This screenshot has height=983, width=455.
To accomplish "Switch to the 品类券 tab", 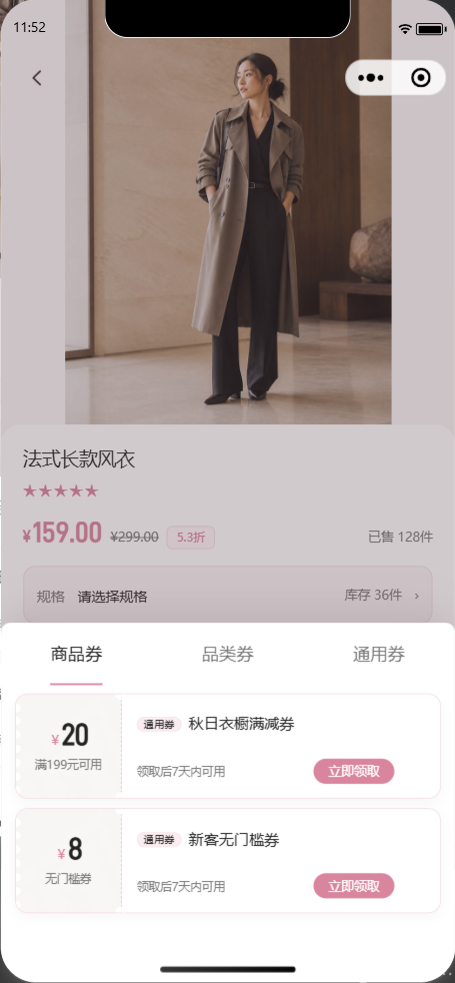I will (228, 654).
